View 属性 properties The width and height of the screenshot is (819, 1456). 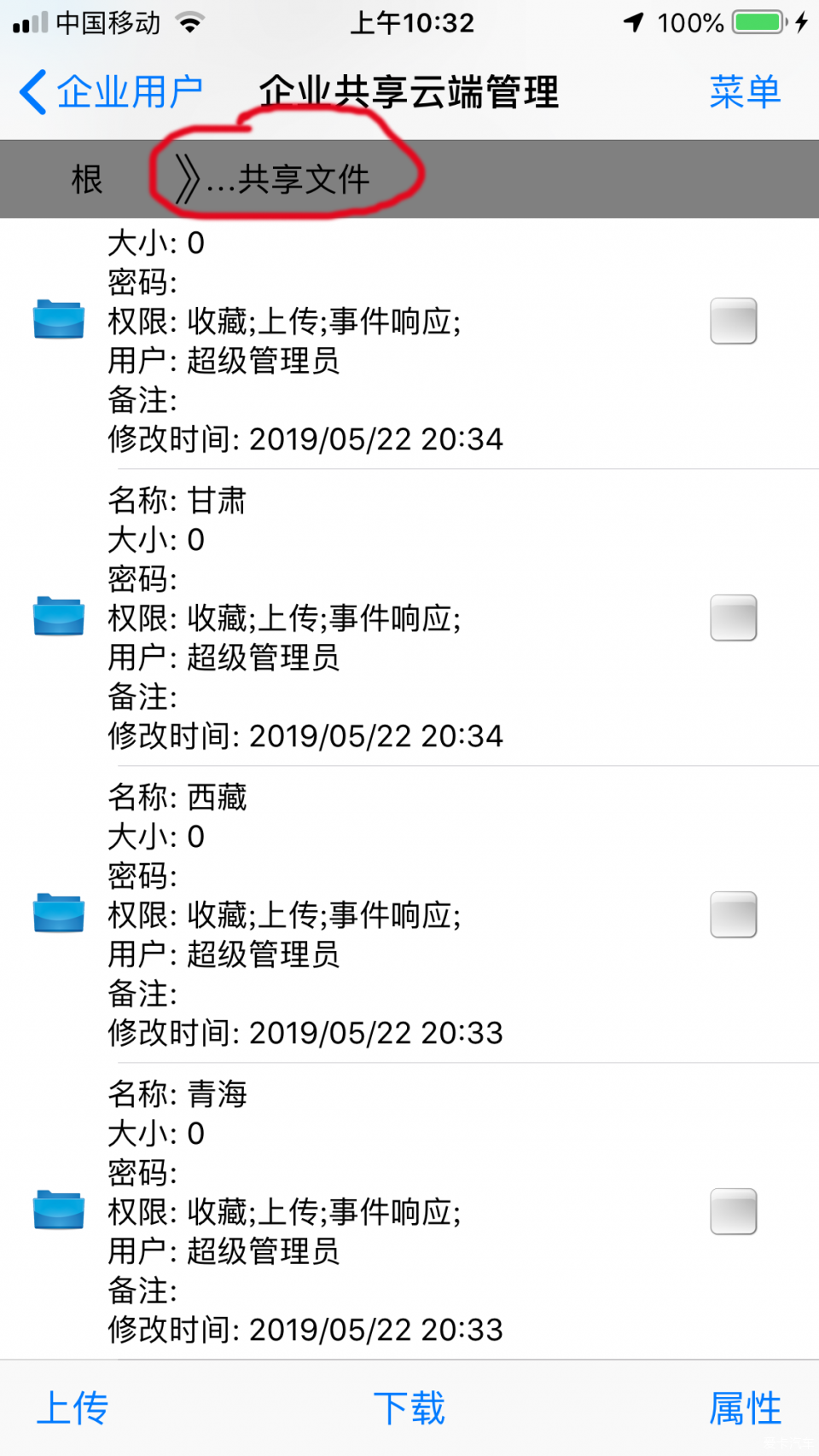[745, 1408]
